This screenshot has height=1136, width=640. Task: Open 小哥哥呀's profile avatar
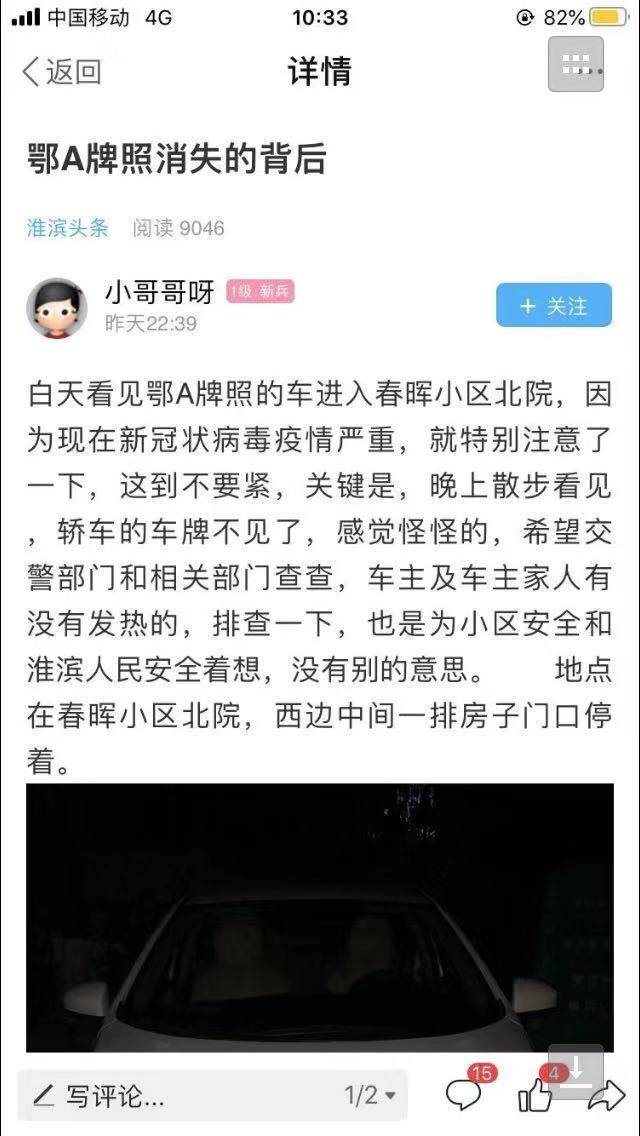pyautogui.click(x=57, y=308)
